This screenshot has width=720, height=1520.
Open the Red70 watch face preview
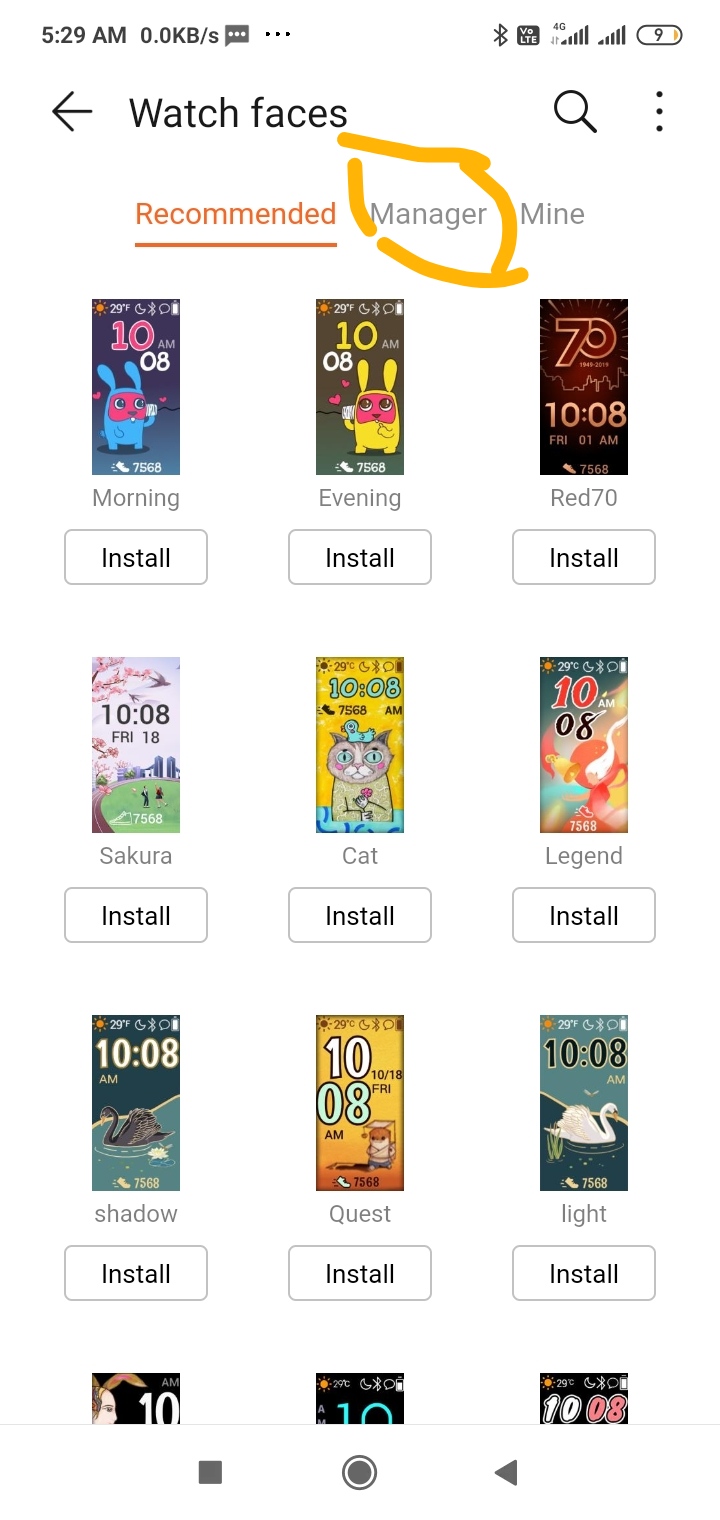coord(584,387)
